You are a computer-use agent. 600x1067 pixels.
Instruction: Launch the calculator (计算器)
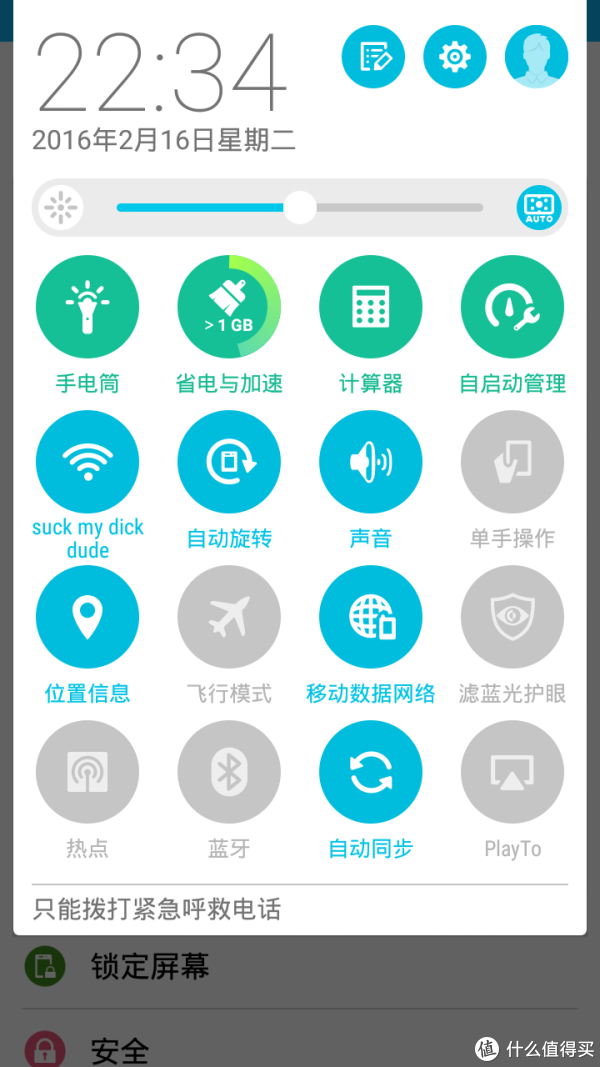click(x=371, y=307)
